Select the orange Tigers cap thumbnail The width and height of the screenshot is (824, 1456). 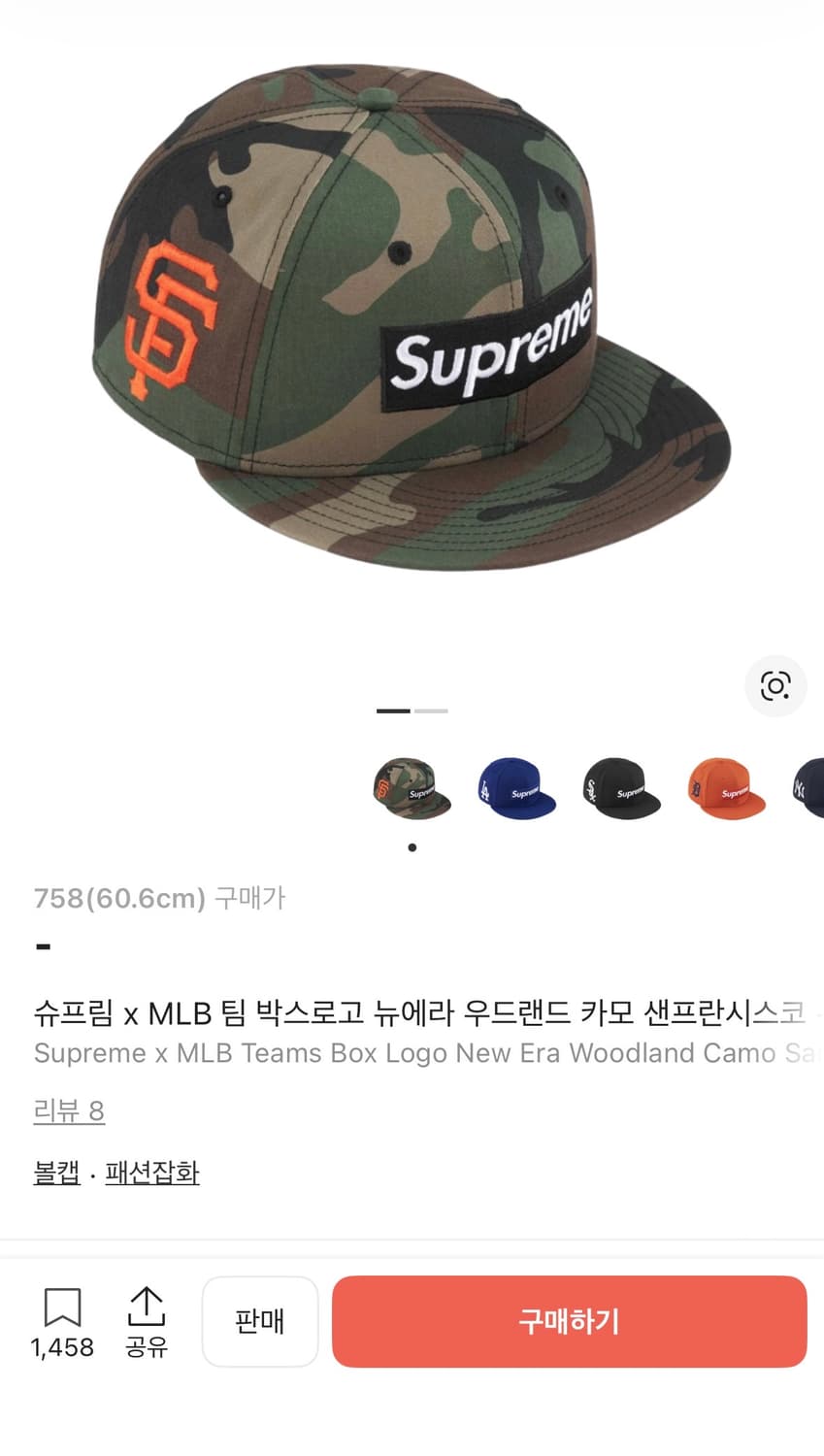[x=725, y=787]
